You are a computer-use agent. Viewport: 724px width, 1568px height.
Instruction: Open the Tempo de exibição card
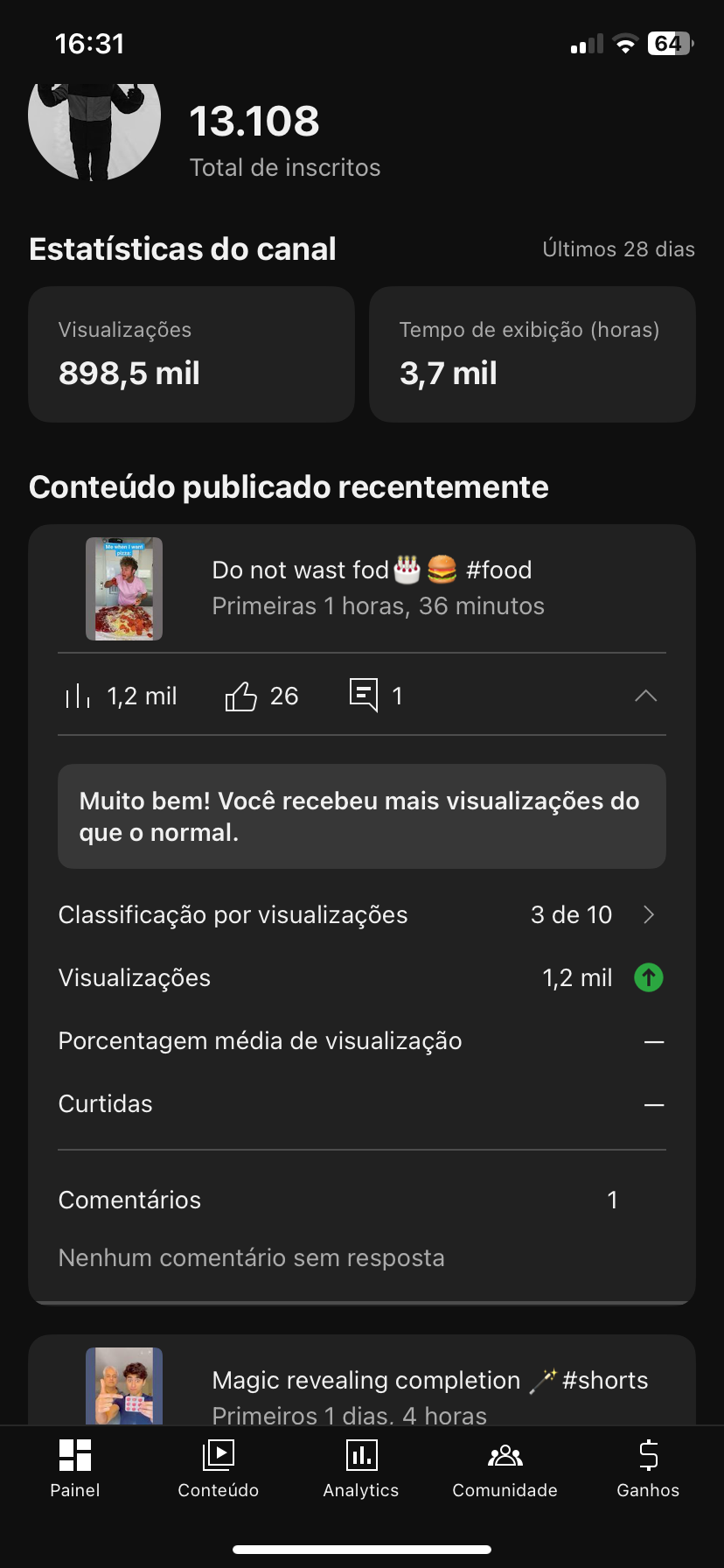pos(533,353)
